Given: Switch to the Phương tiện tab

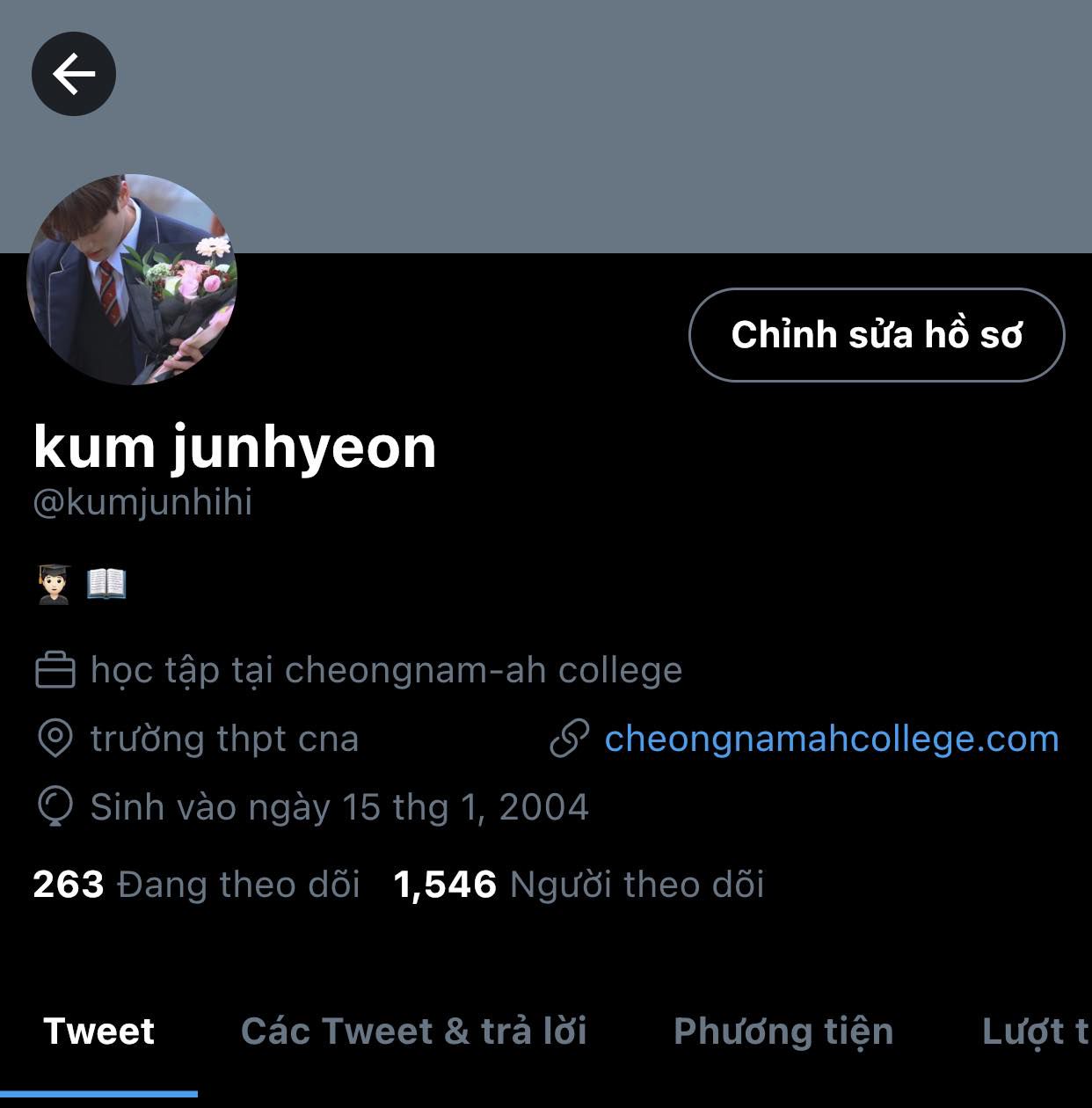Looking at the screenshot, I should [x=783, y=1031].
